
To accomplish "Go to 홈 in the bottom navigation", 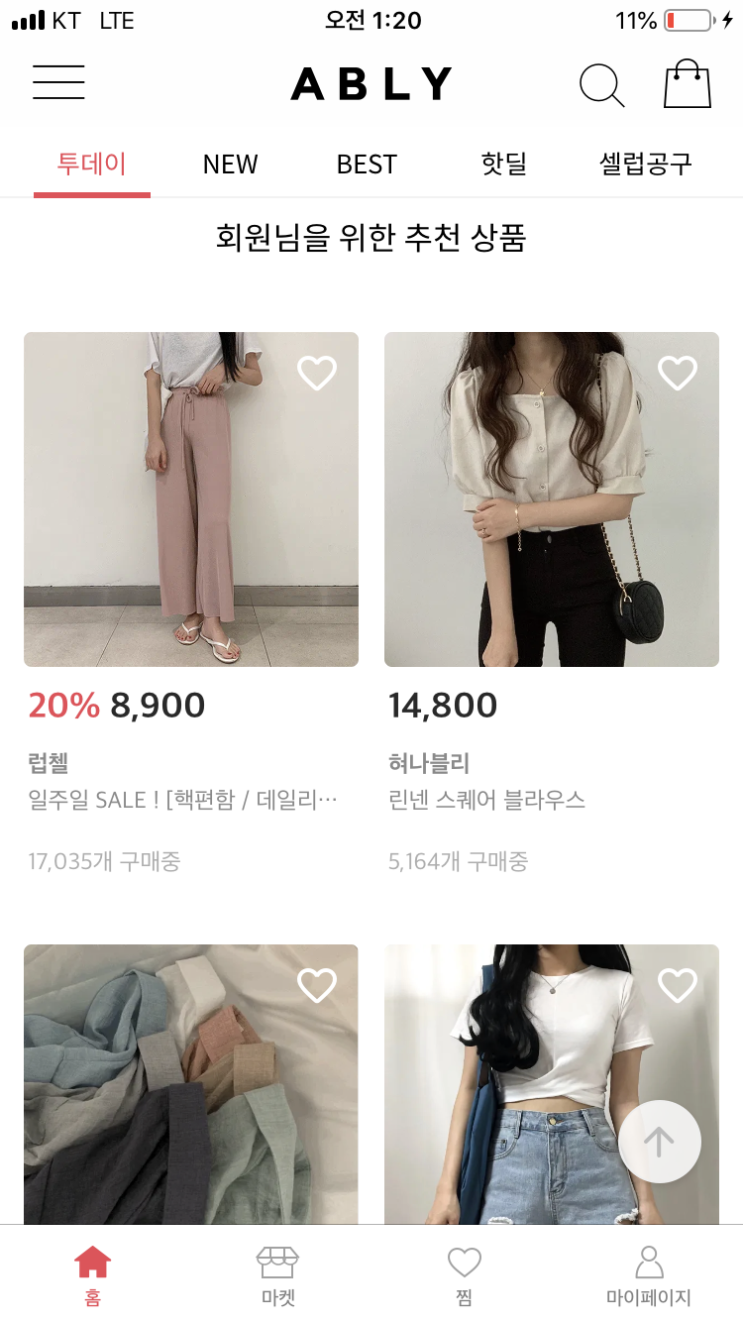I will 93,1275.
